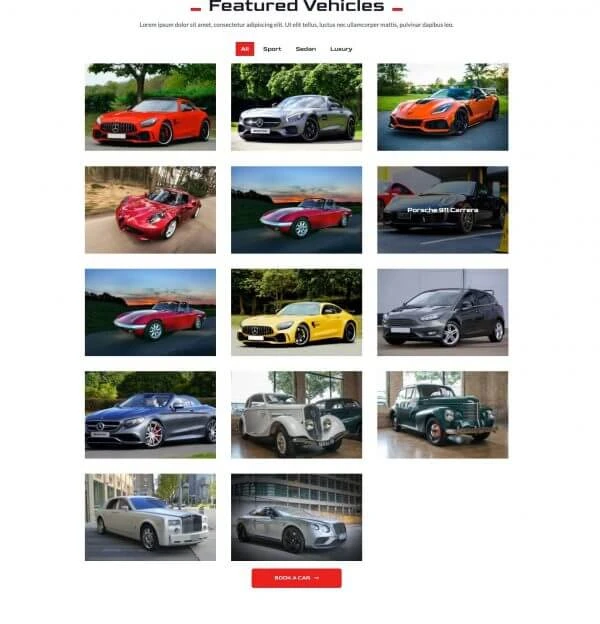Show only Luxury vehicles
This screenshot has height=624, width=600.
pyautogui.click(x=341, y=49)
